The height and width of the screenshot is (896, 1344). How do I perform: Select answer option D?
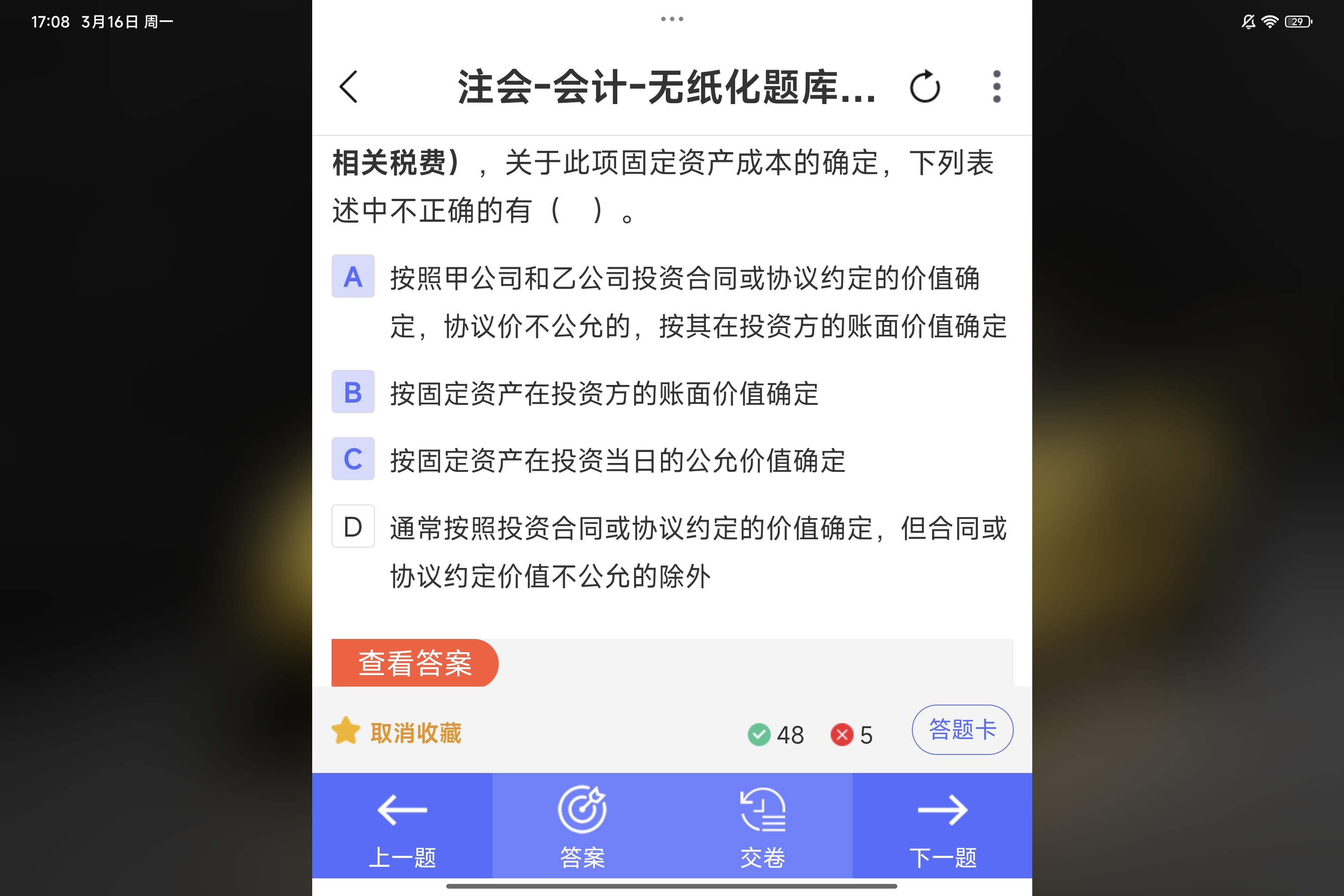[x=353, y=526]
